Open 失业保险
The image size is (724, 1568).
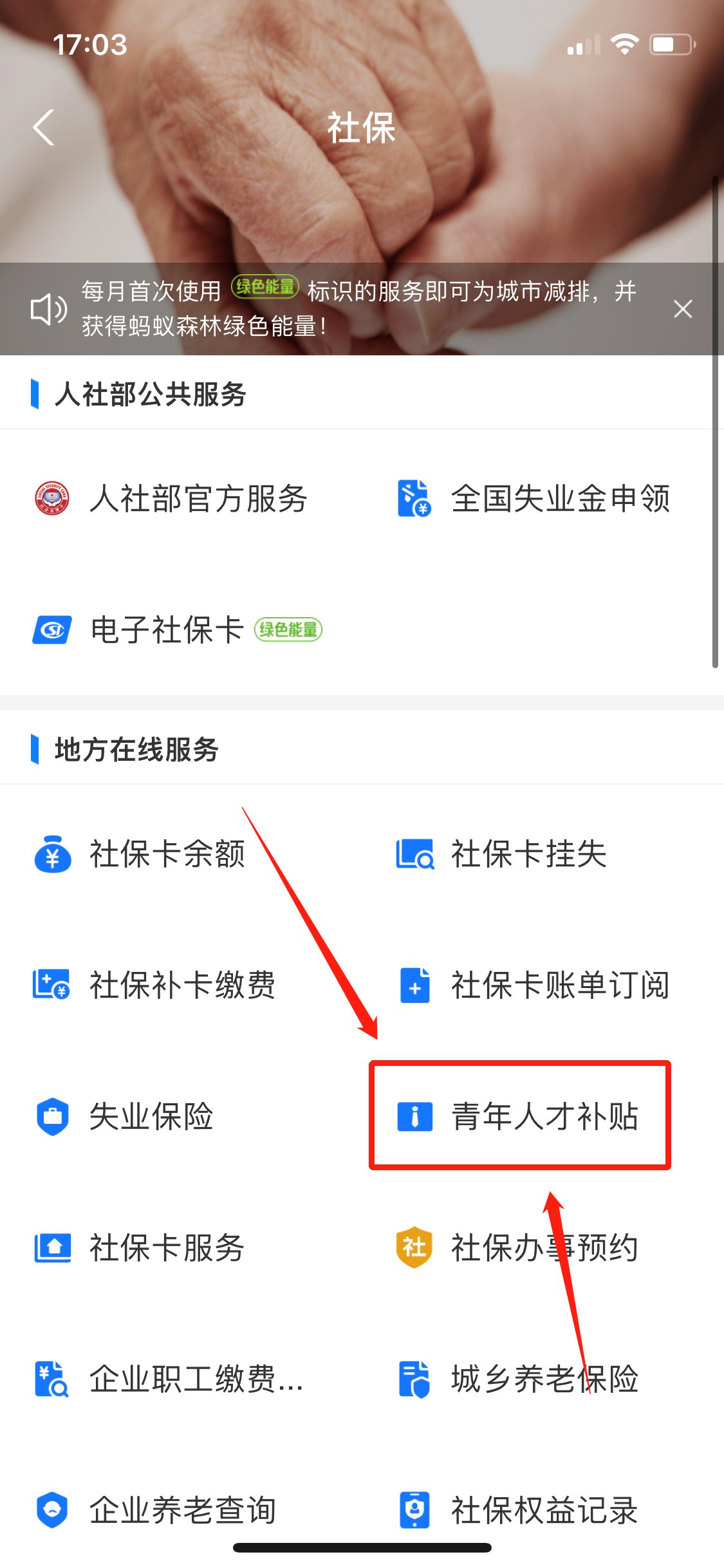click(124, 1117)
